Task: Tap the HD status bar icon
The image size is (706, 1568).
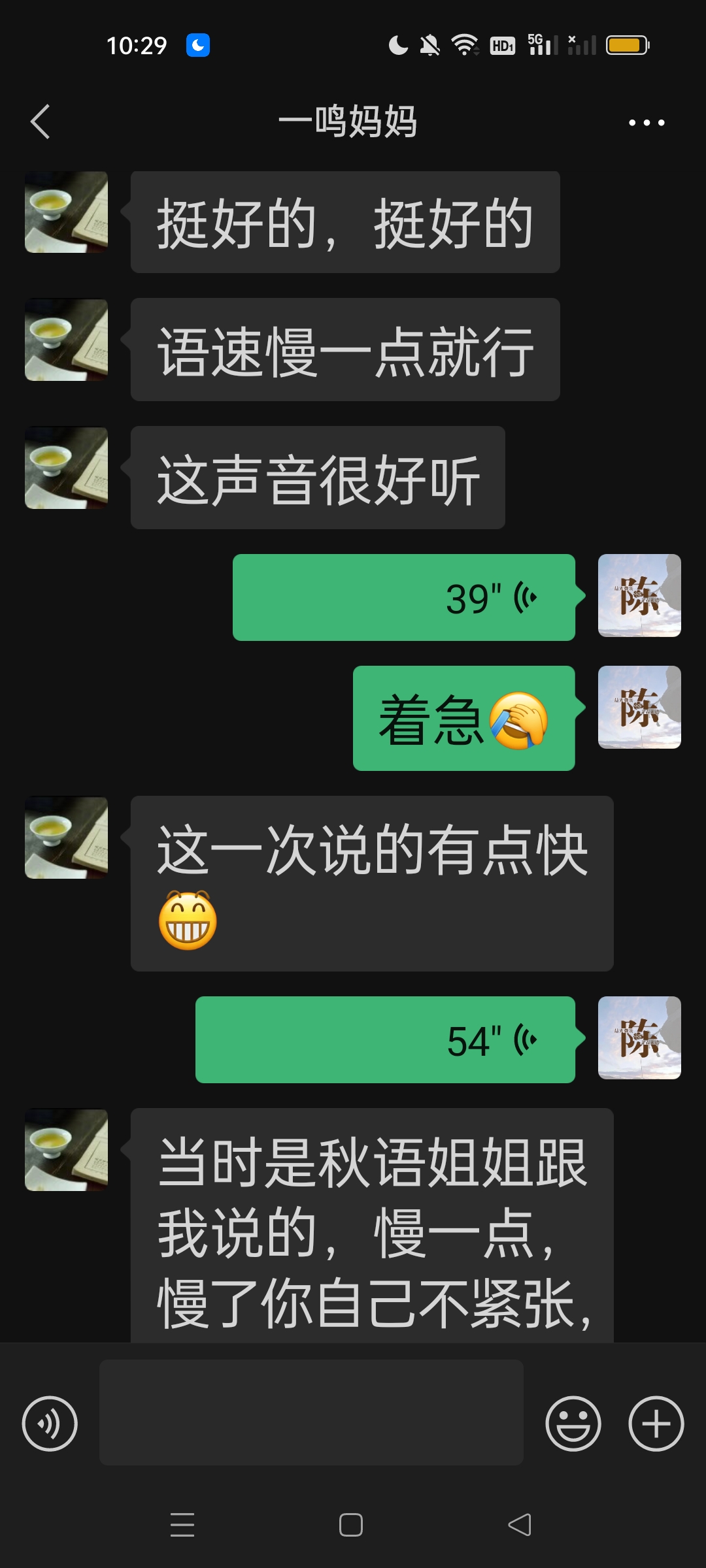Action: point(502,46)
